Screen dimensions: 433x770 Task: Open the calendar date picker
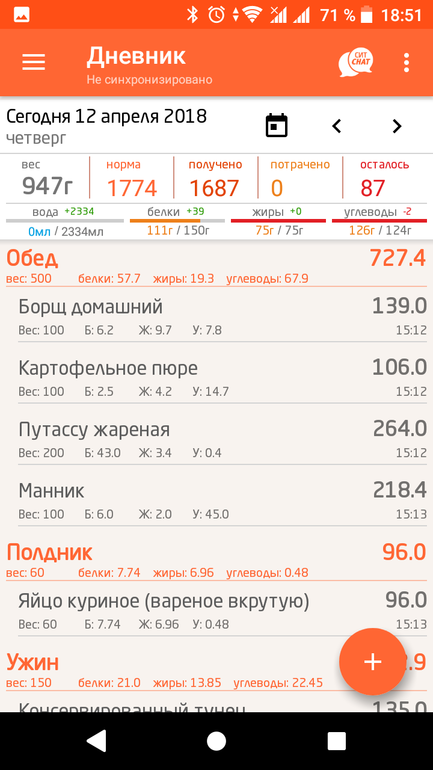click(x=276, y=126)
